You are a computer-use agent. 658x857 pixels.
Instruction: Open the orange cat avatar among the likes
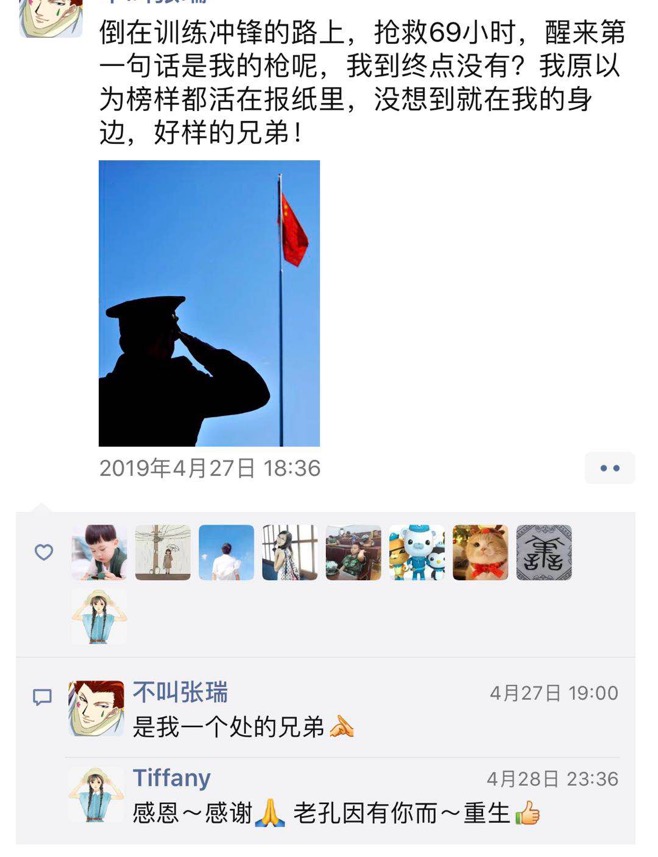(480, 553)
